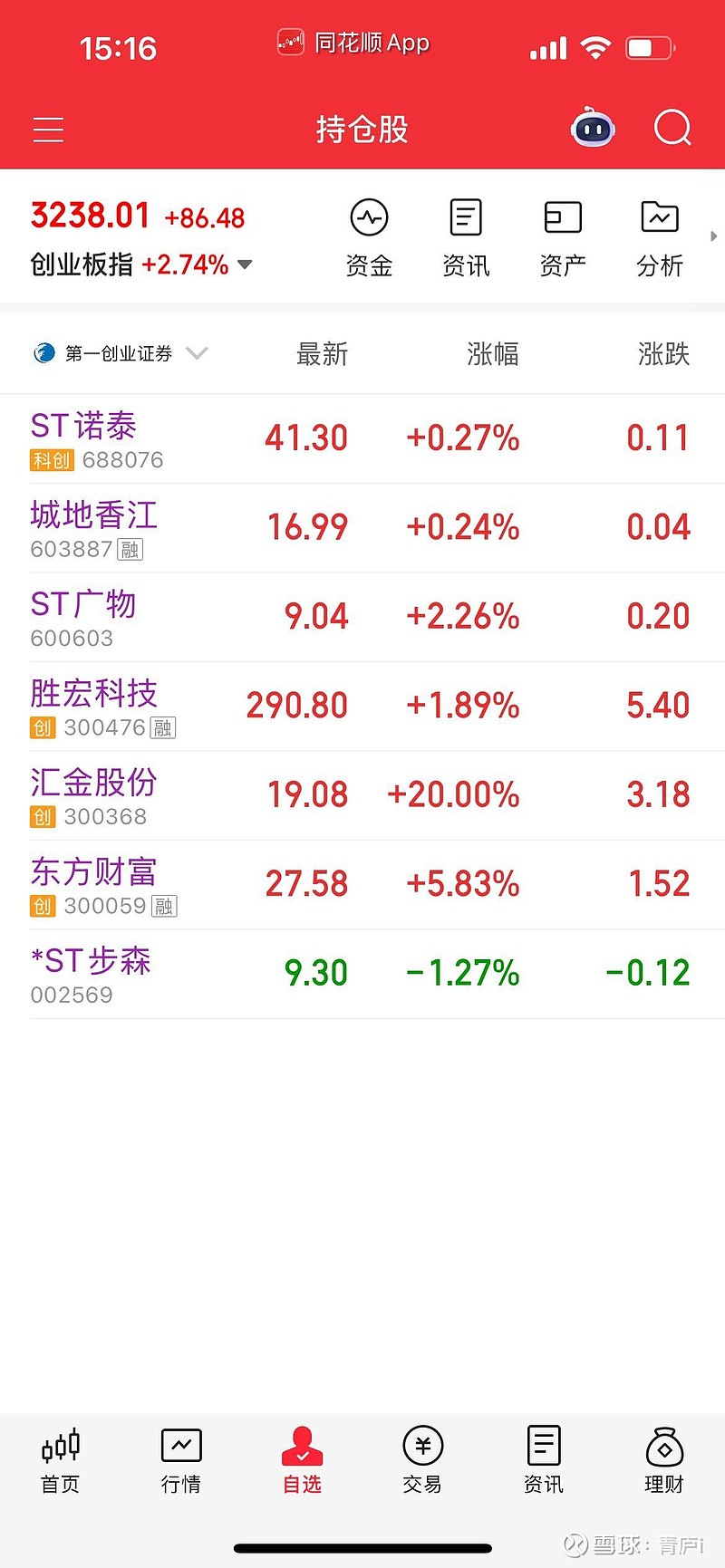Image resolution: width=725 pixels, height=1568 pixels.
Task: Open the robot assistant icon
Action: point(593,129)
